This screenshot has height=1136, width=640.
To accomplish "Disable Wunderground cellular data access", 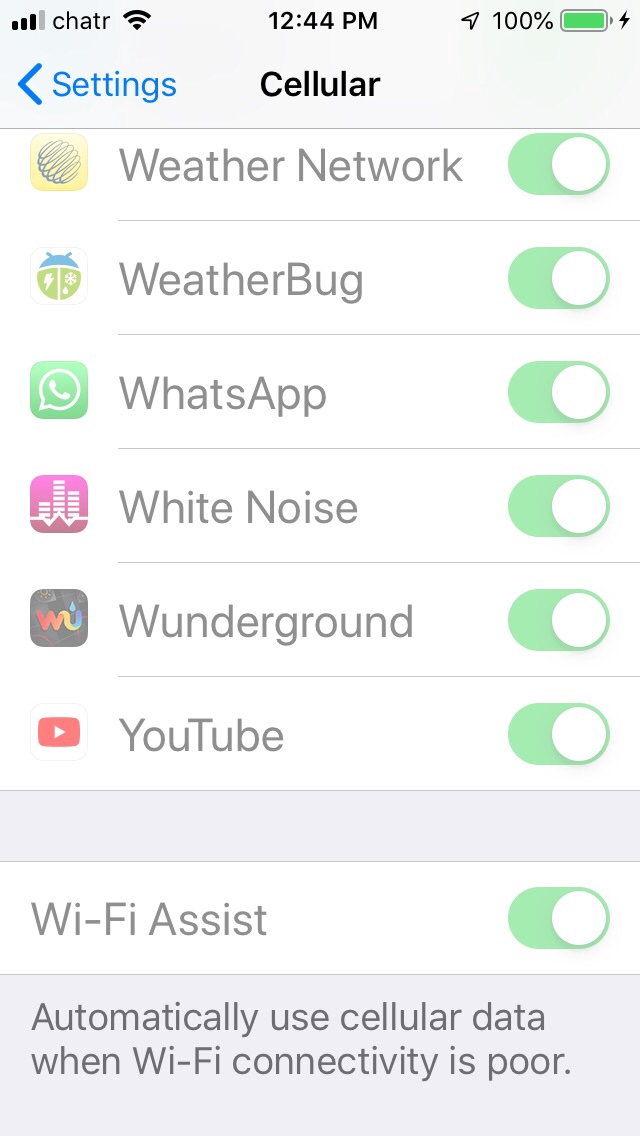I will [x=558, y=620].
